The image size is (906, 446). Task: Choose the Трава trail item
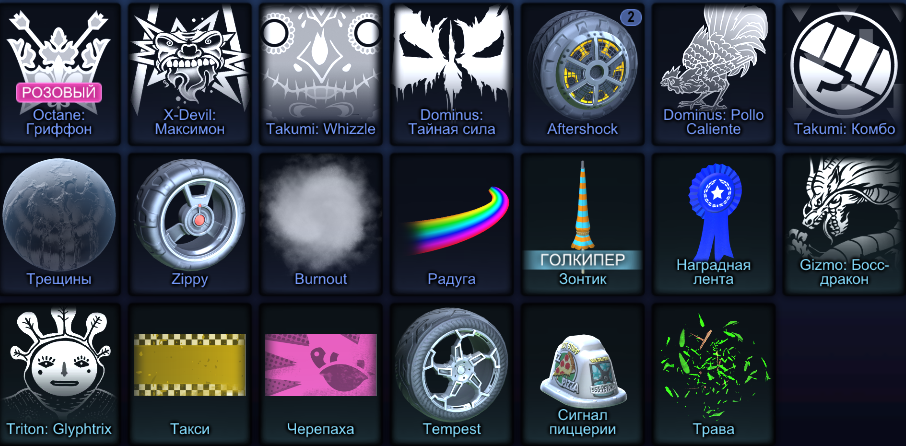(x=712, y=370)
